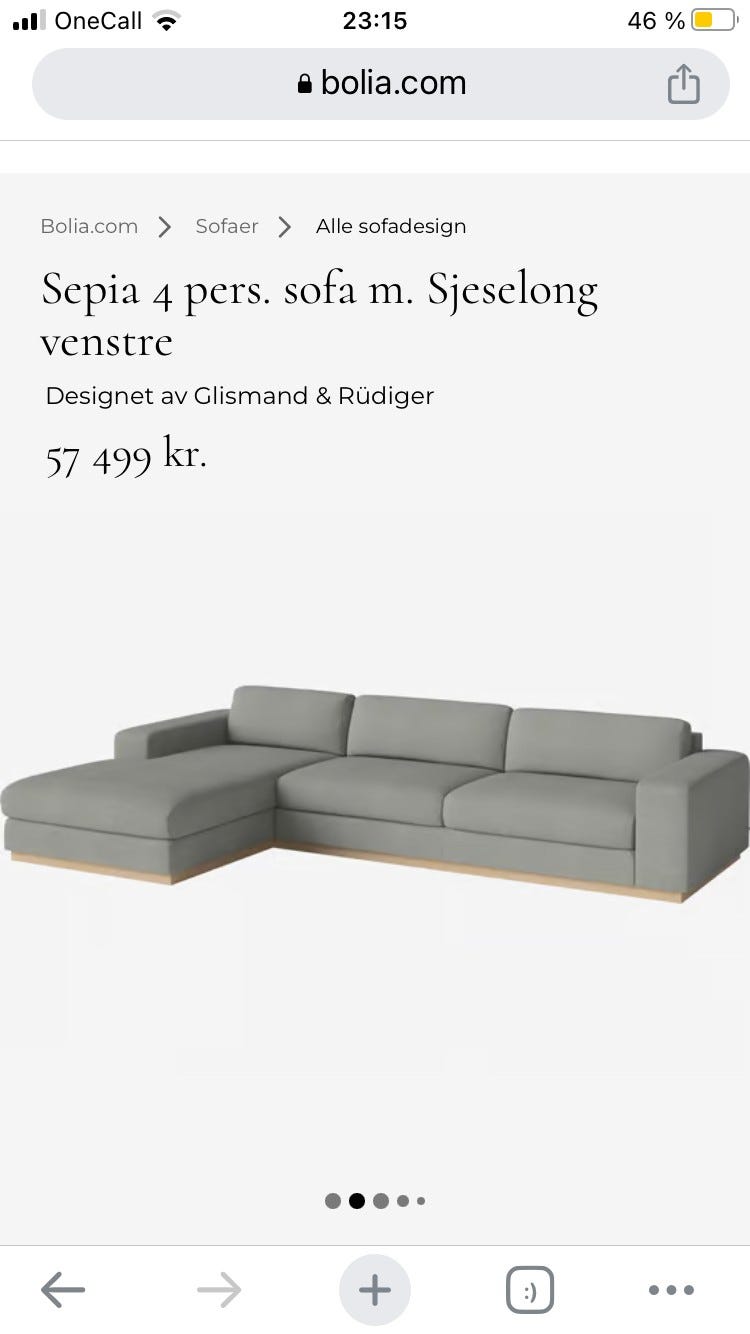Screen dimensions: 750x1334
Task: Activate the first carousel indicator dot
Action: 332,1201
